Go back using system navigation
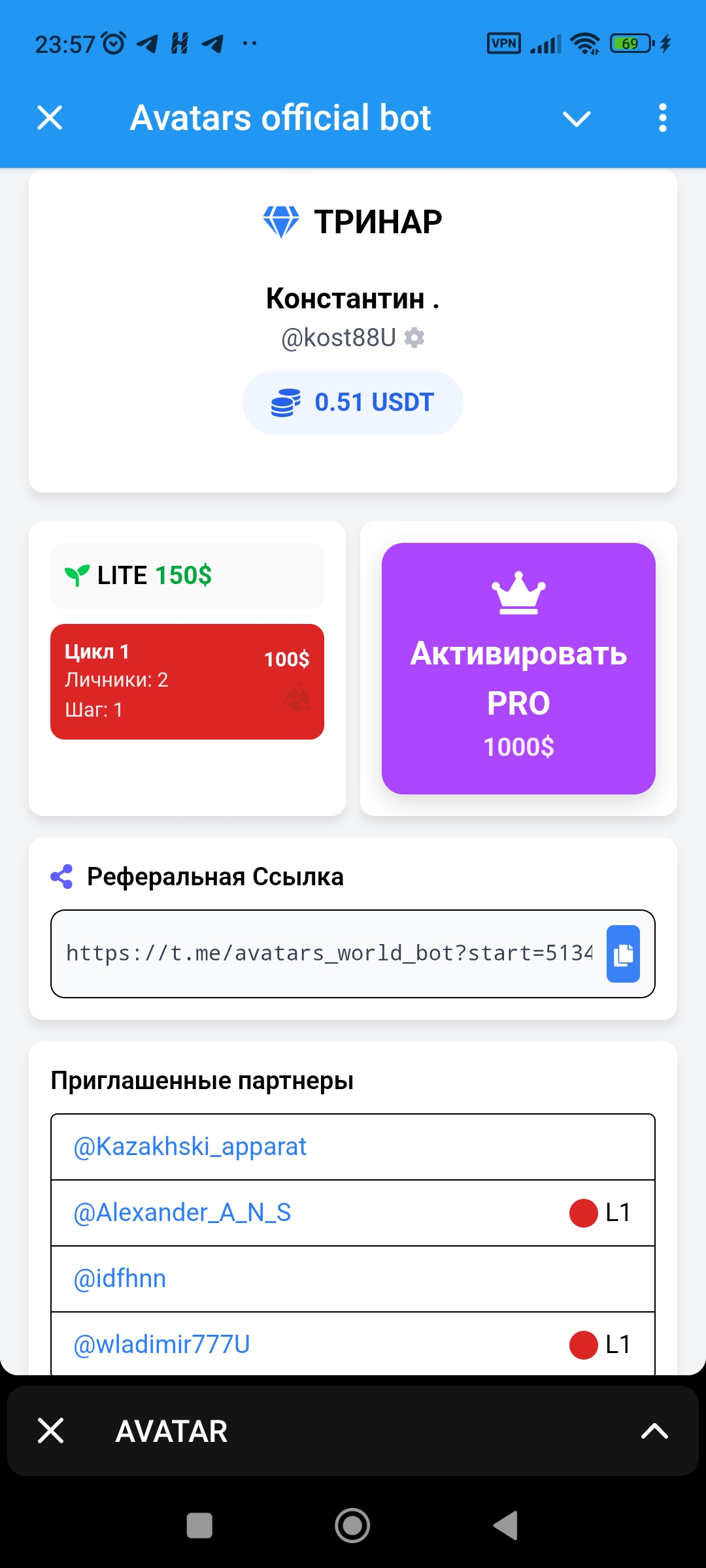 (505, 1526)
